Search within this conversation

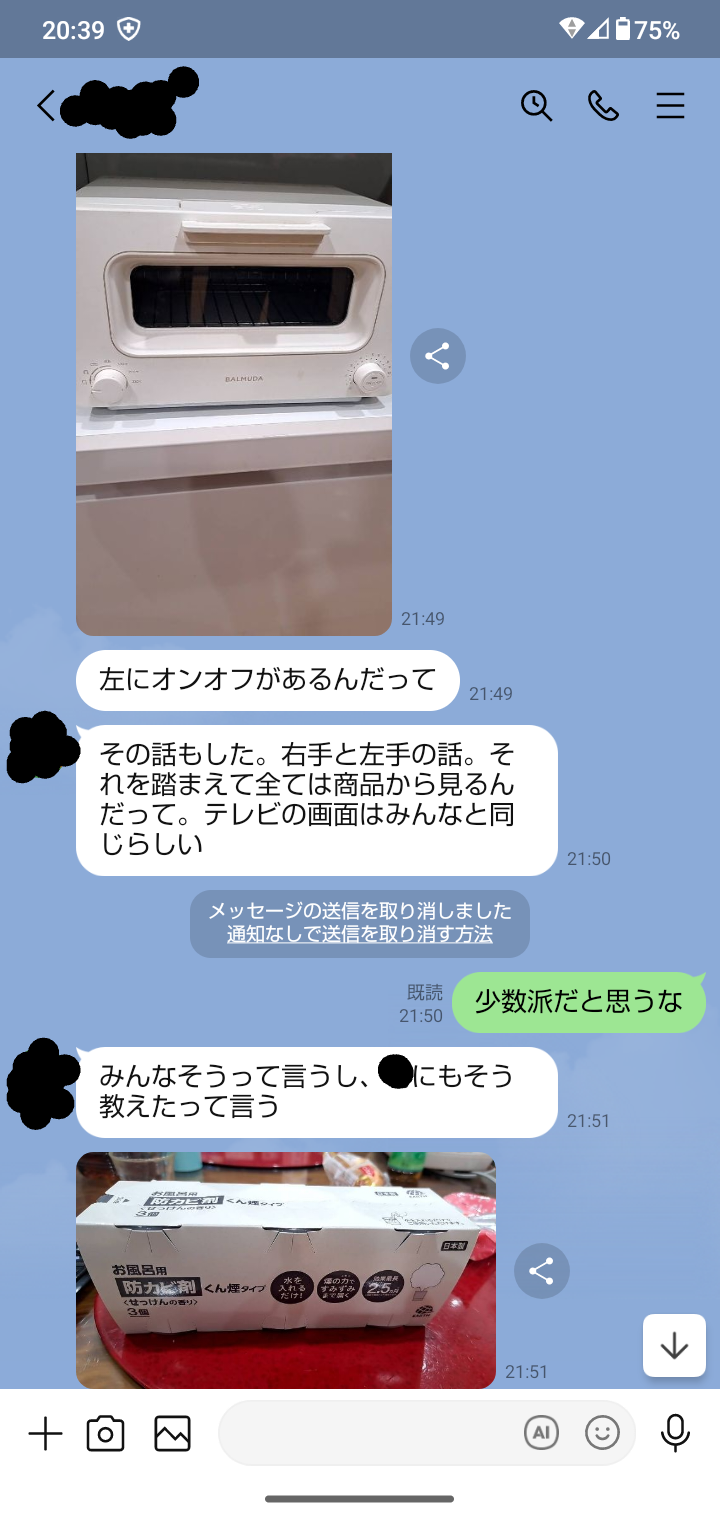pyautogui.click(x=536, y=106)
